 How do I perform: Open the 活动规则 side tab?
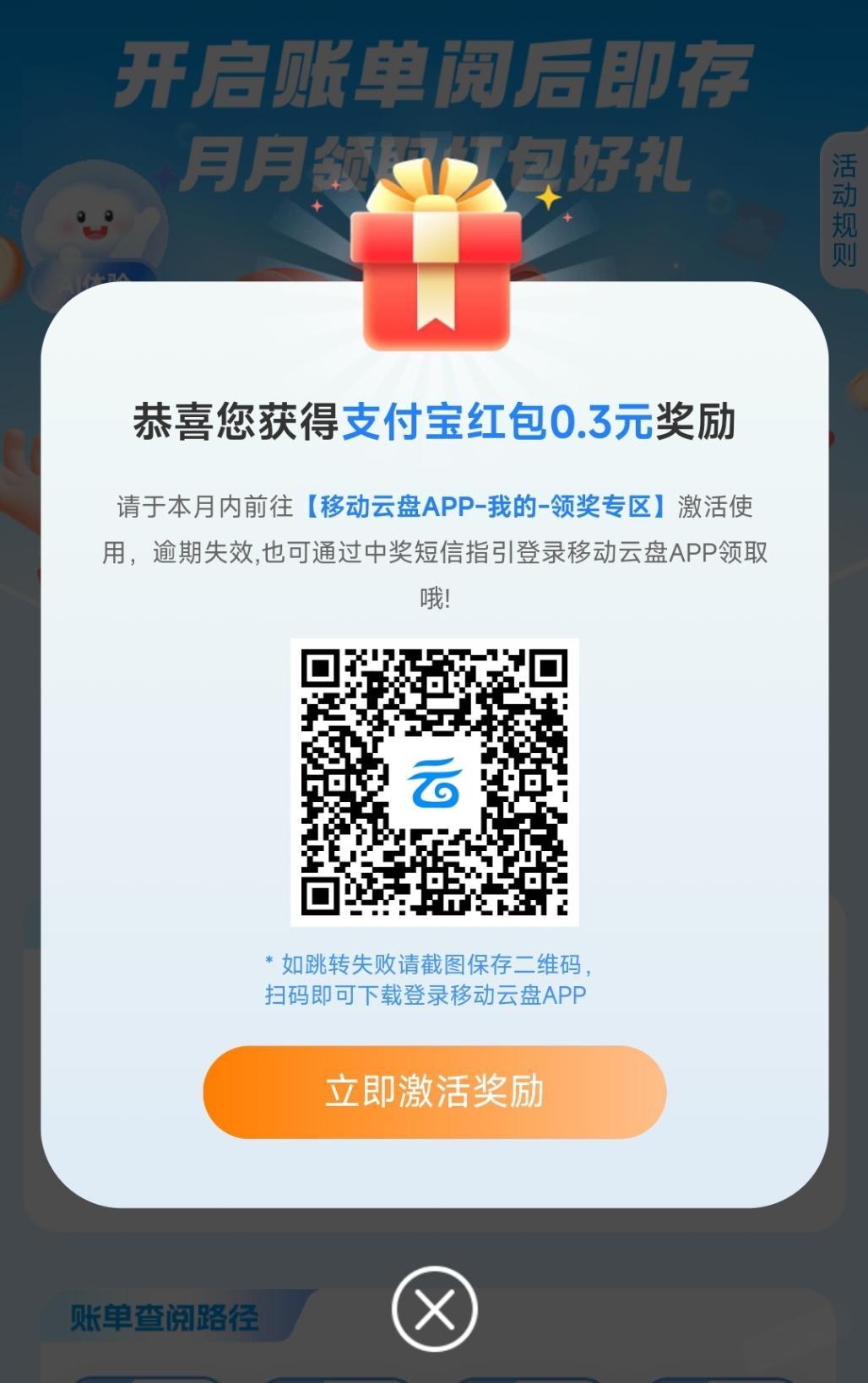[x=844, y=210]
